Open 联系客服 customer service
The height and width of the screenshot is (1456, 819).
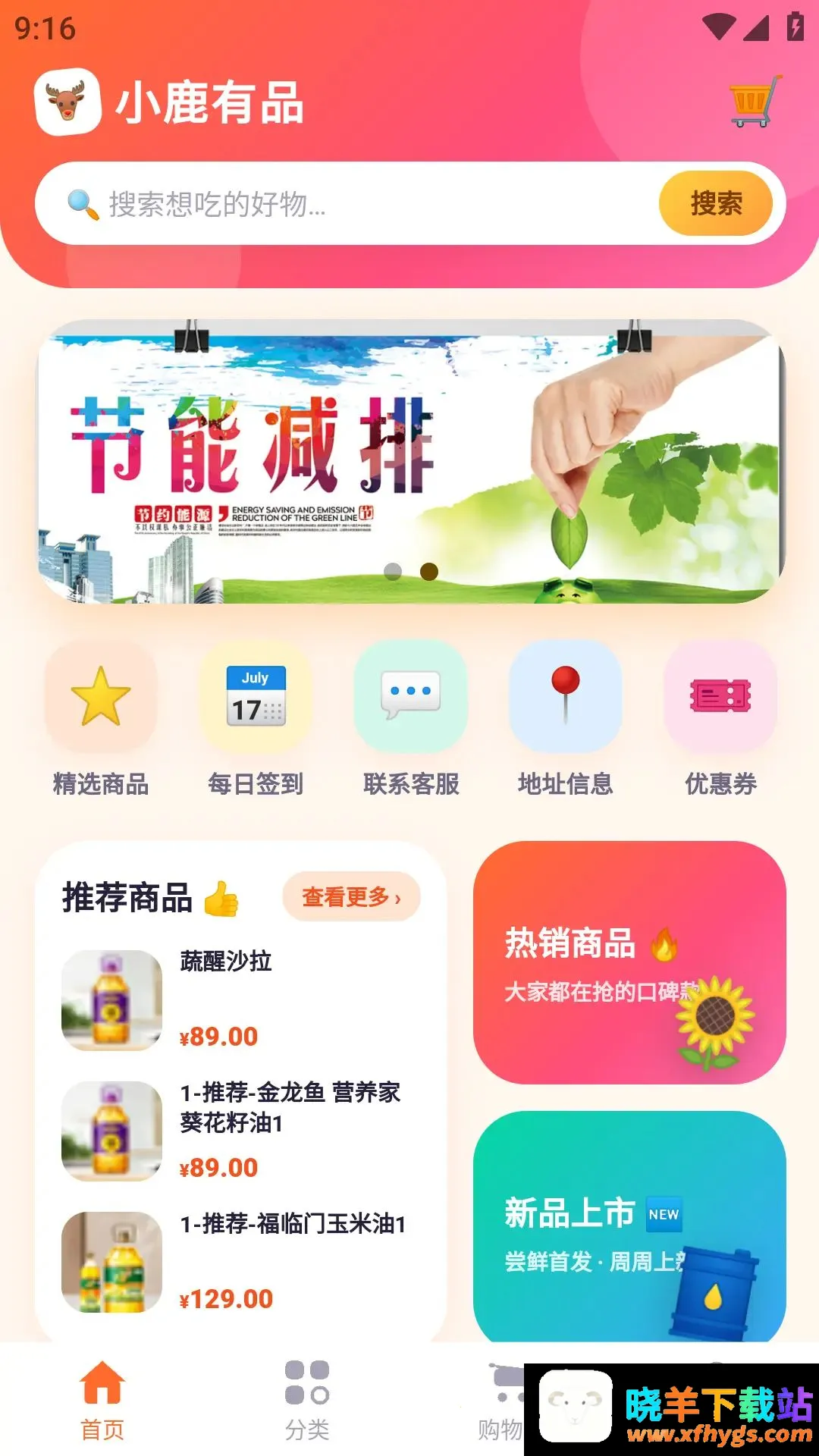point(411,719)
